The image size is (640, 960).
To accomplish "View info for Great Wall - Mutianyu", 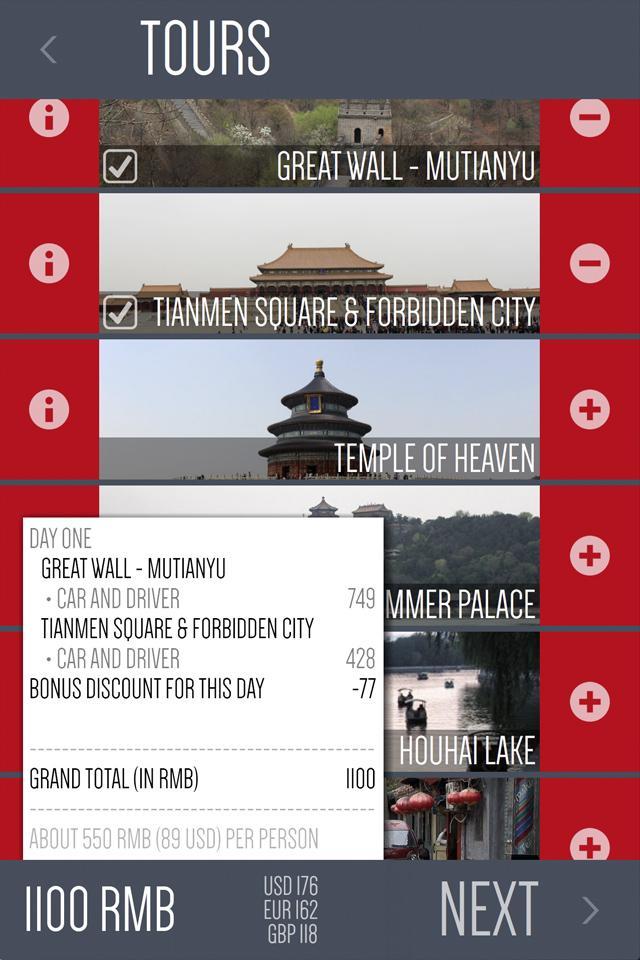I will pyautogui.click(x=49, y=119).
